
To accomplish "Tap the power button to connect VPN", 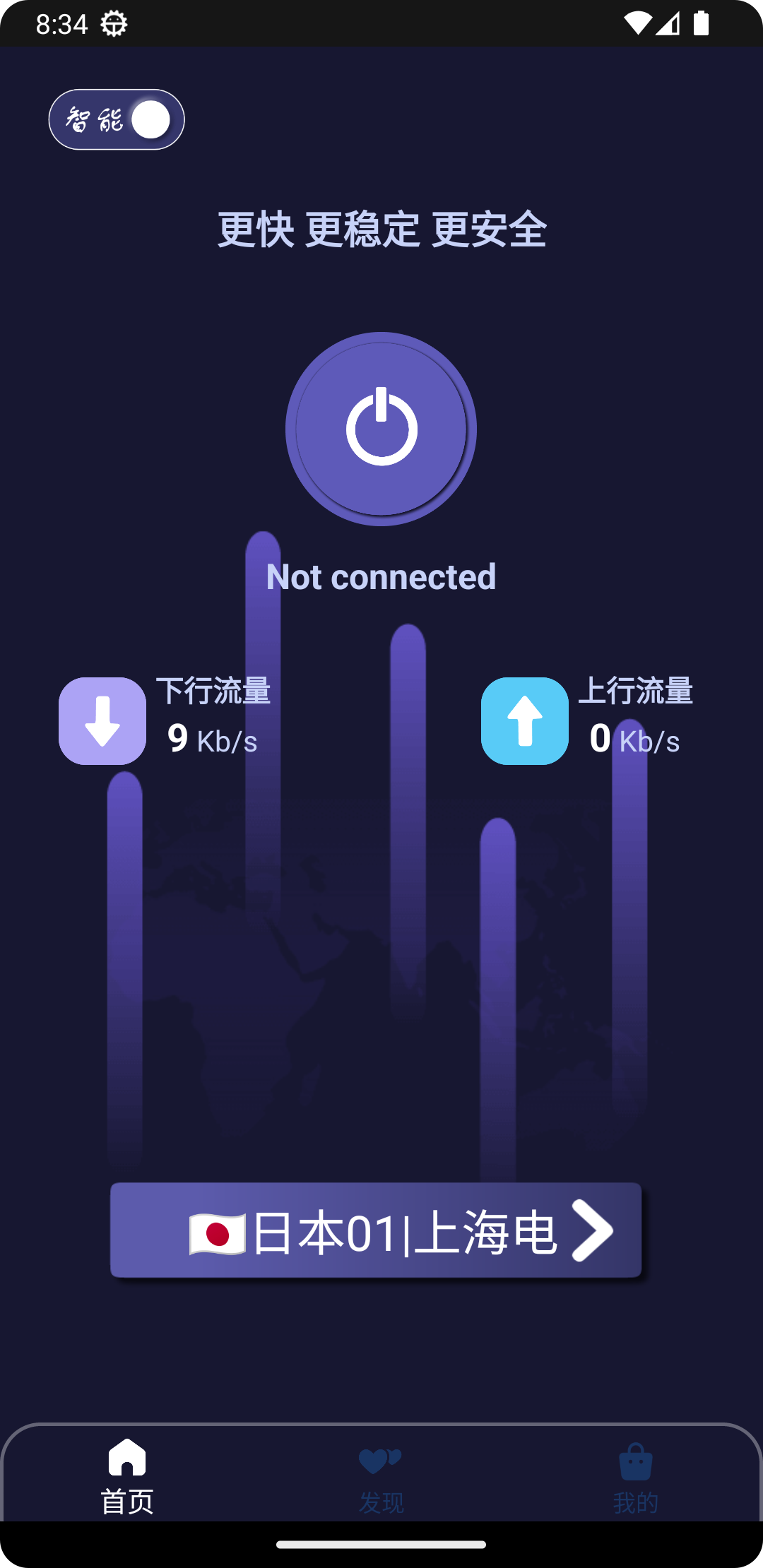I will (x=381, y=429).
